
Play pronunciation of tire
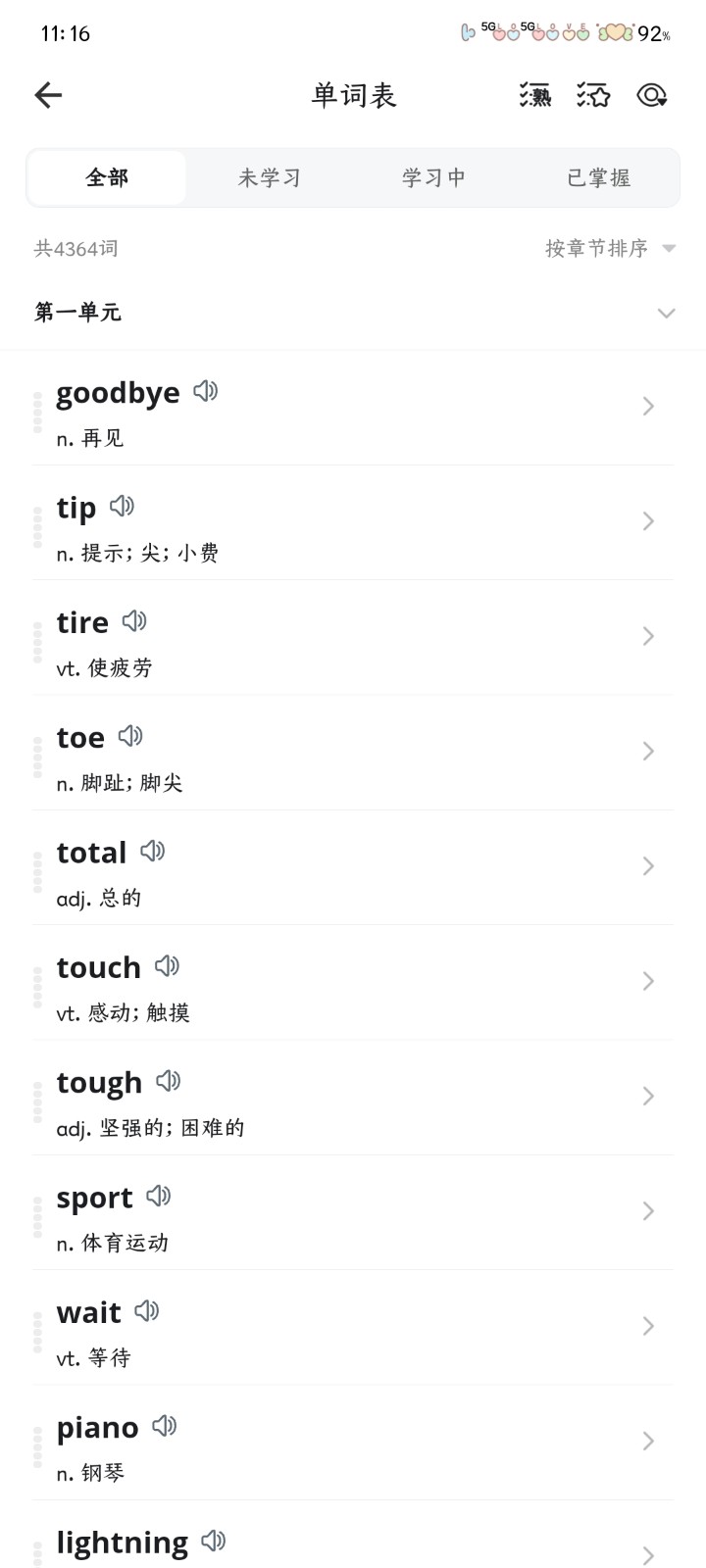pos(134,621)
